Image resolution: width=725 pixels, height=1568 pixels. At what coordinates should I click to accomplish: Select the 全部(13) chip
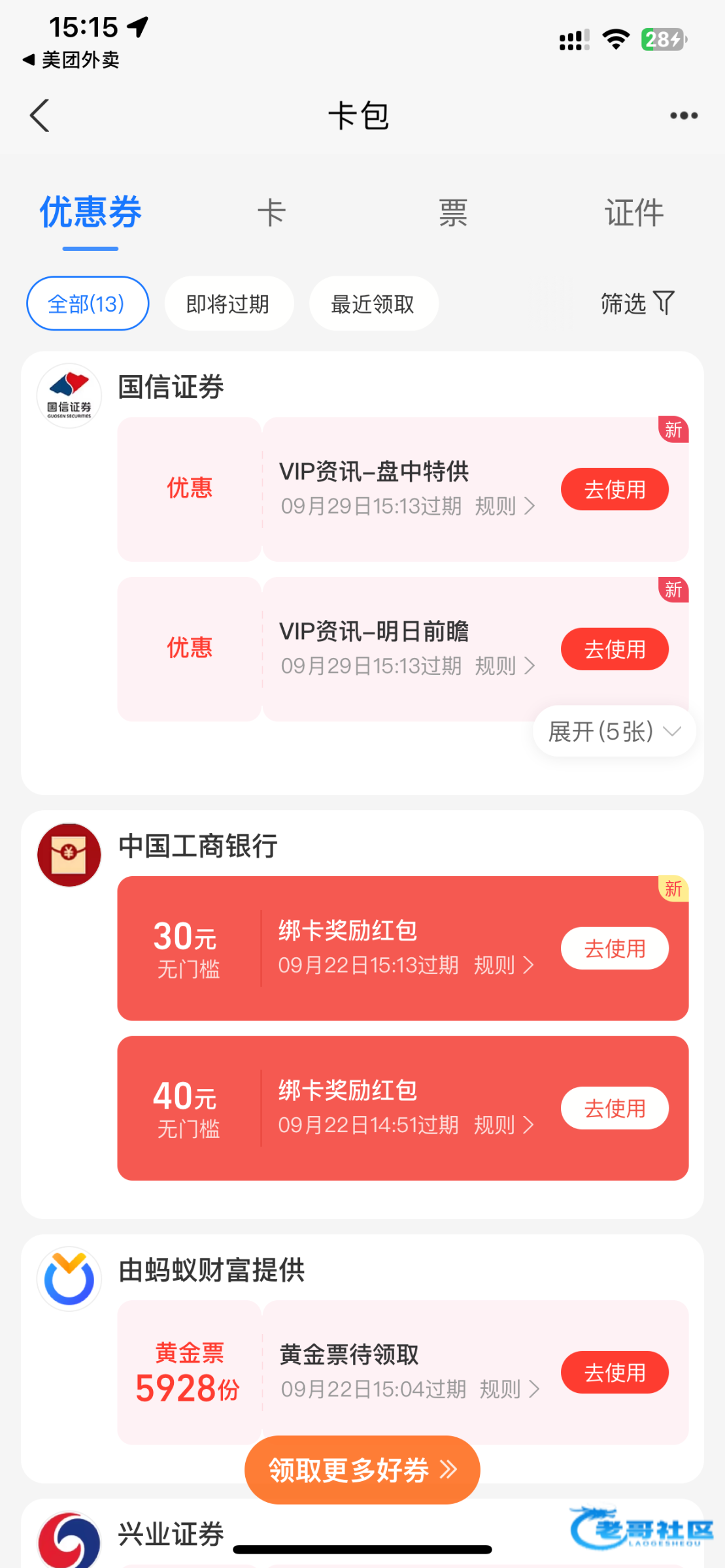click(x=88, y=304)
